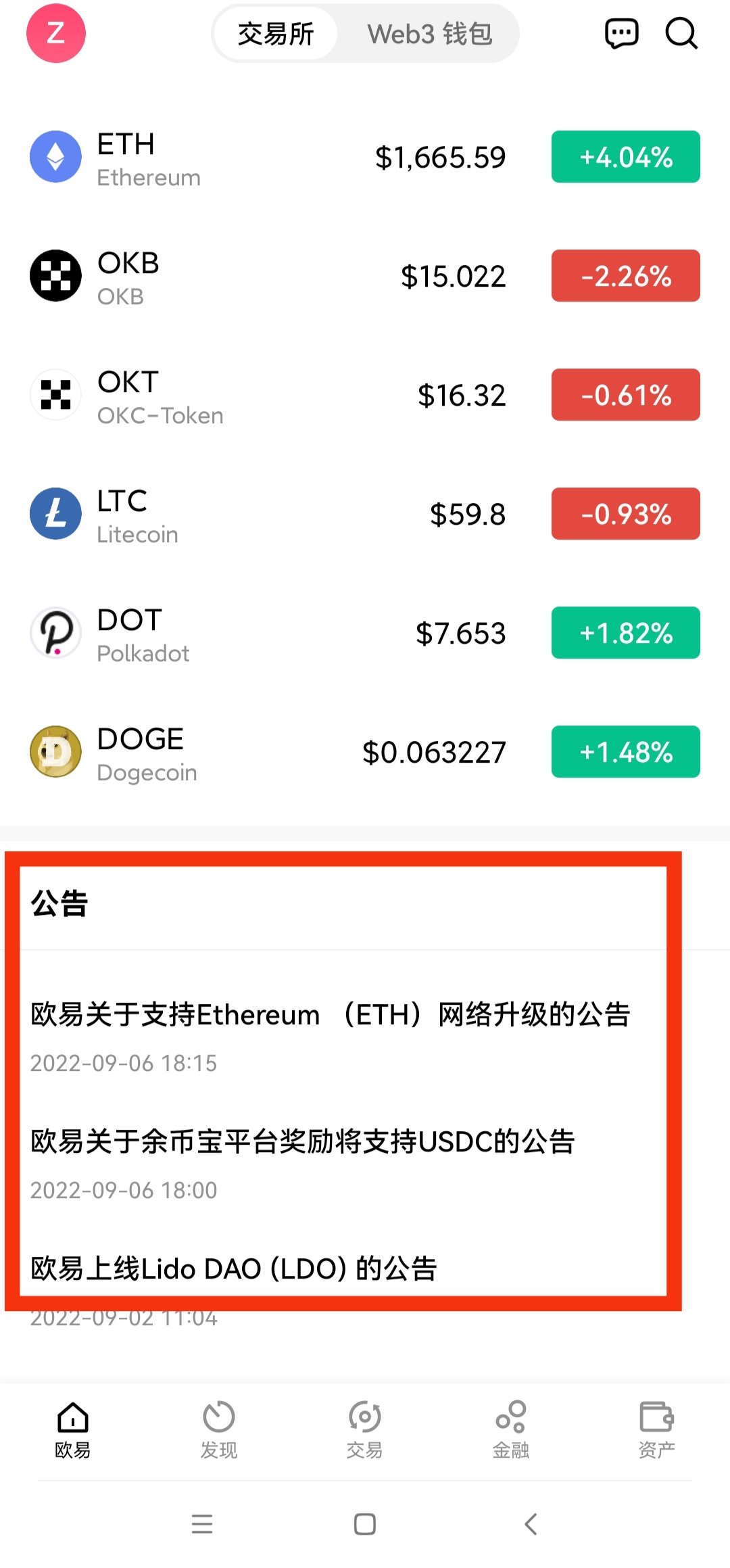Open the 余币宝 USDC reward announcement
The height and width of the screenshot is (1568, 730).
click(x=303, y=1142)
